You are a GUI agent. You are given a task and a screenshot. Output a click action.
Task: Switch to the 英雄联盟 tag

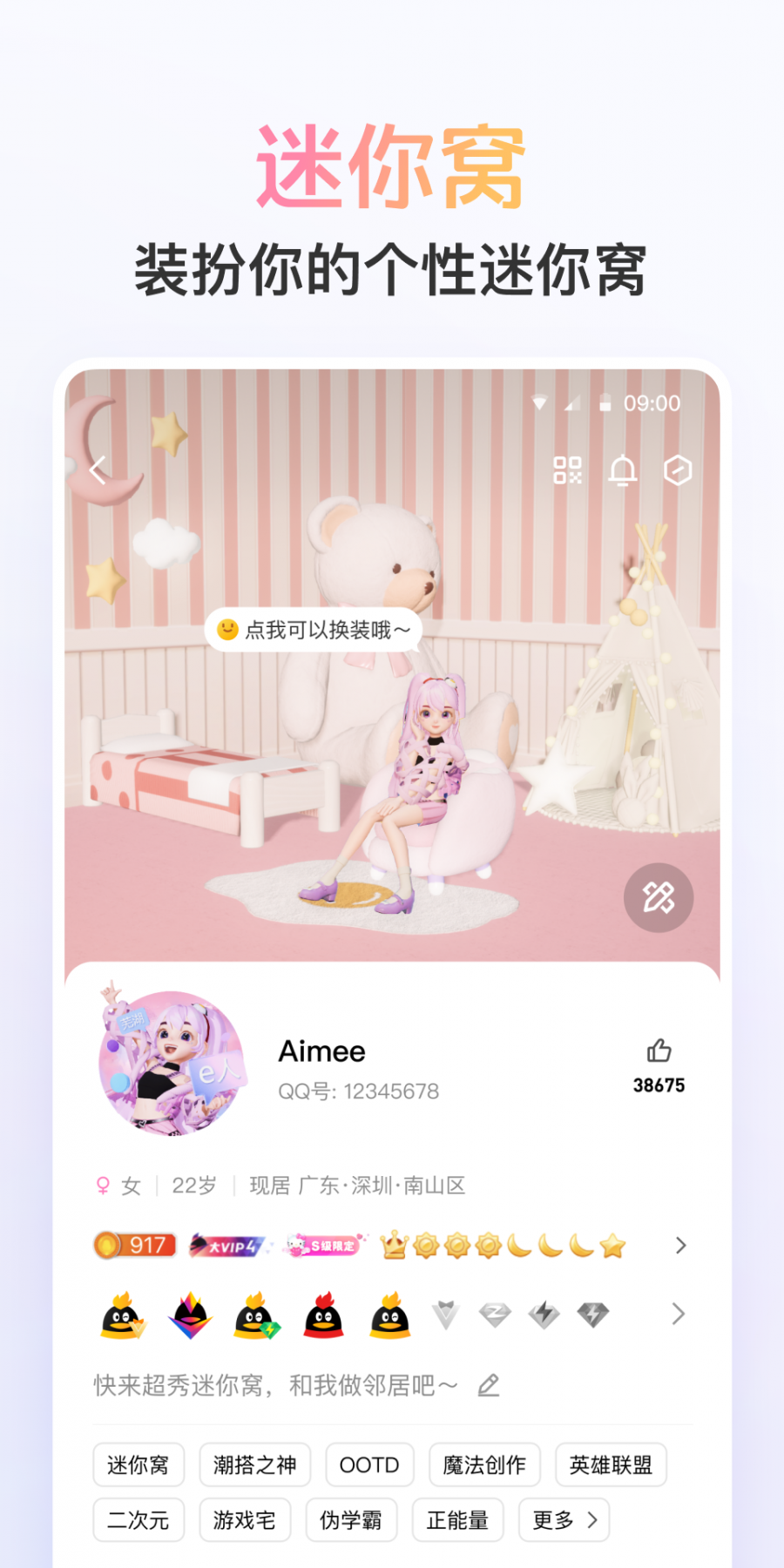(x=611, y=1465)
